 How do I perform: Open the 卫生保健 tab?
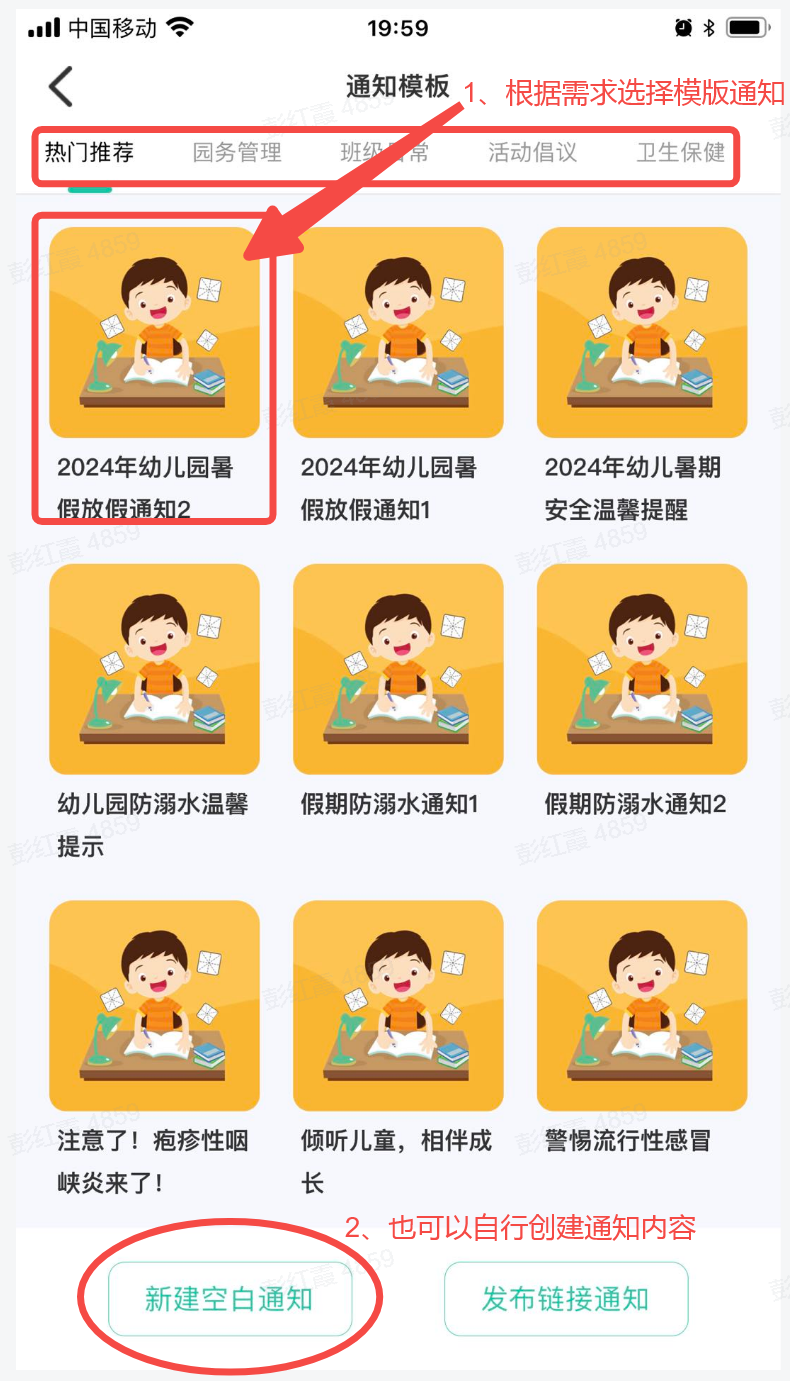coord(680,153)
